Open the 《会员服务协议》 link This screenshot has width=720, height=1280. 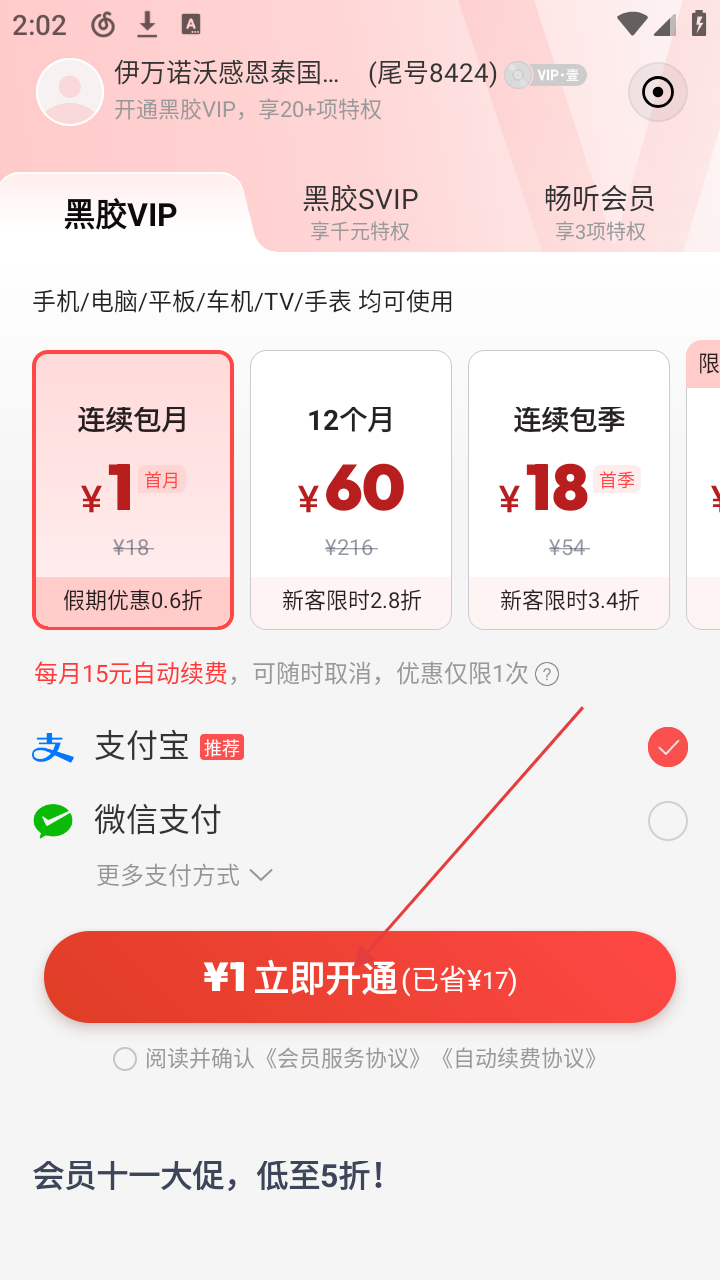tap(344, 1059)
